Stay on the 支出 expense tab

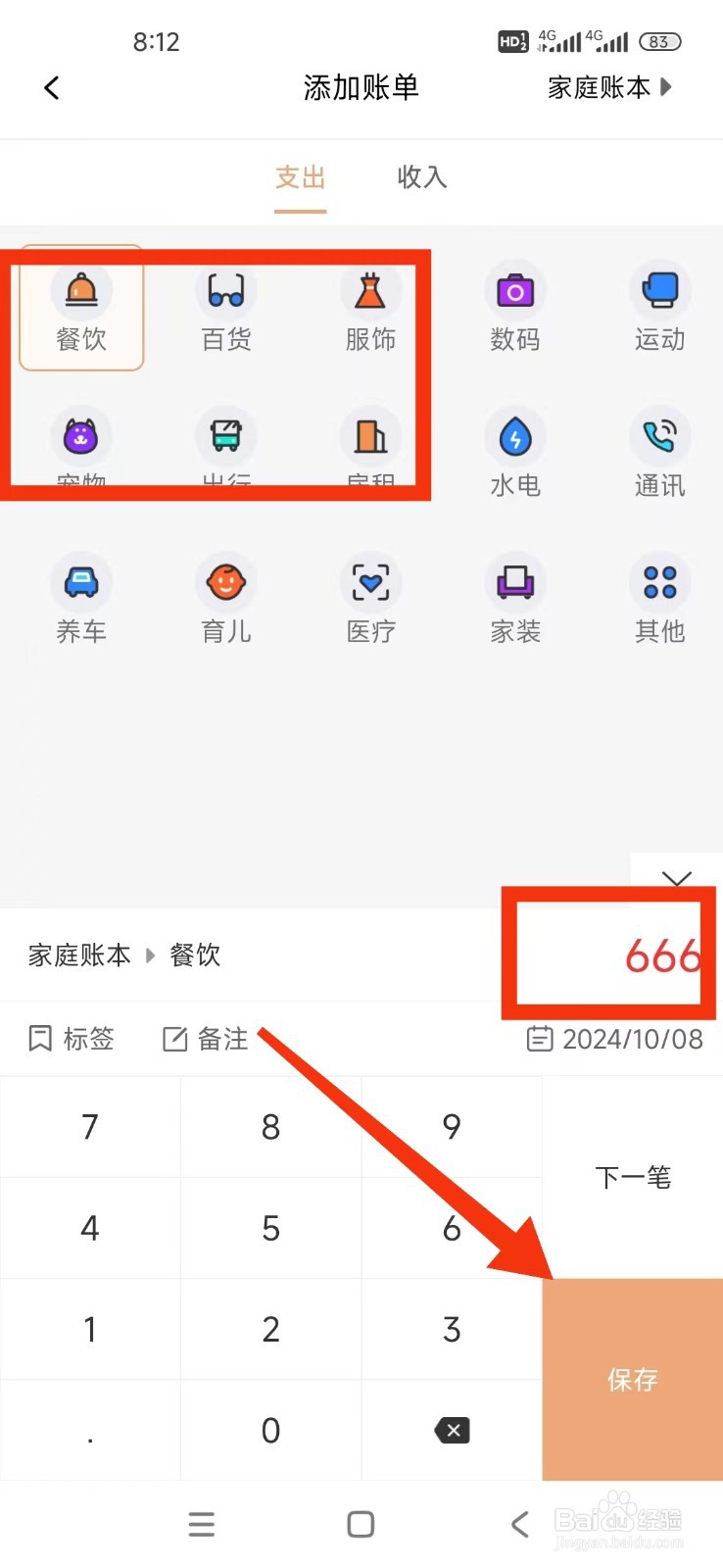[300, 178]
